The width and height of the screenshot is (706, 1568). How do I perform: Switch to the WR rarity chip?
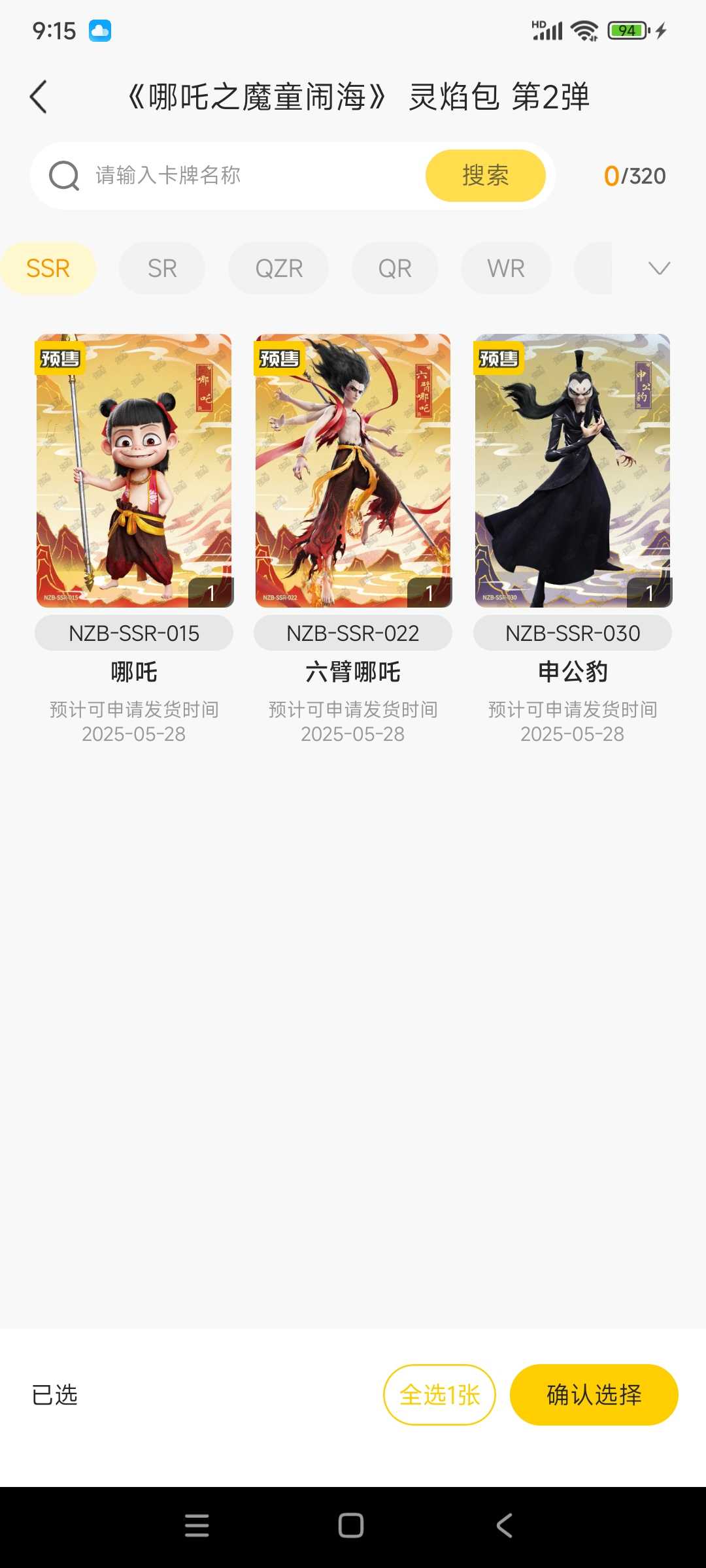click(x=506, y=268)
